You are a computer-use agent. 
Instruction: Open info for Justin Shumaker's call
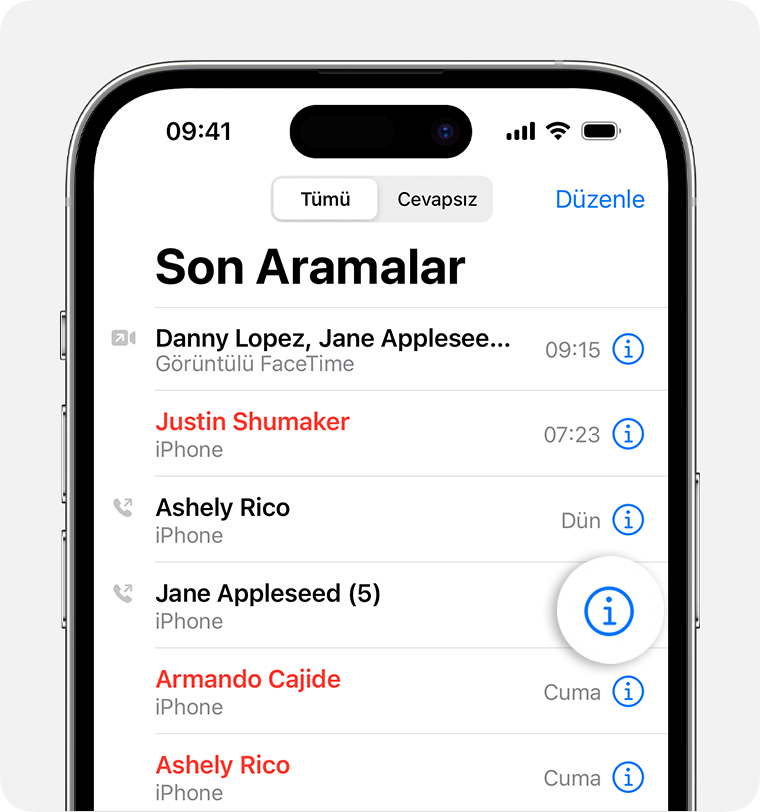point(628,434)
